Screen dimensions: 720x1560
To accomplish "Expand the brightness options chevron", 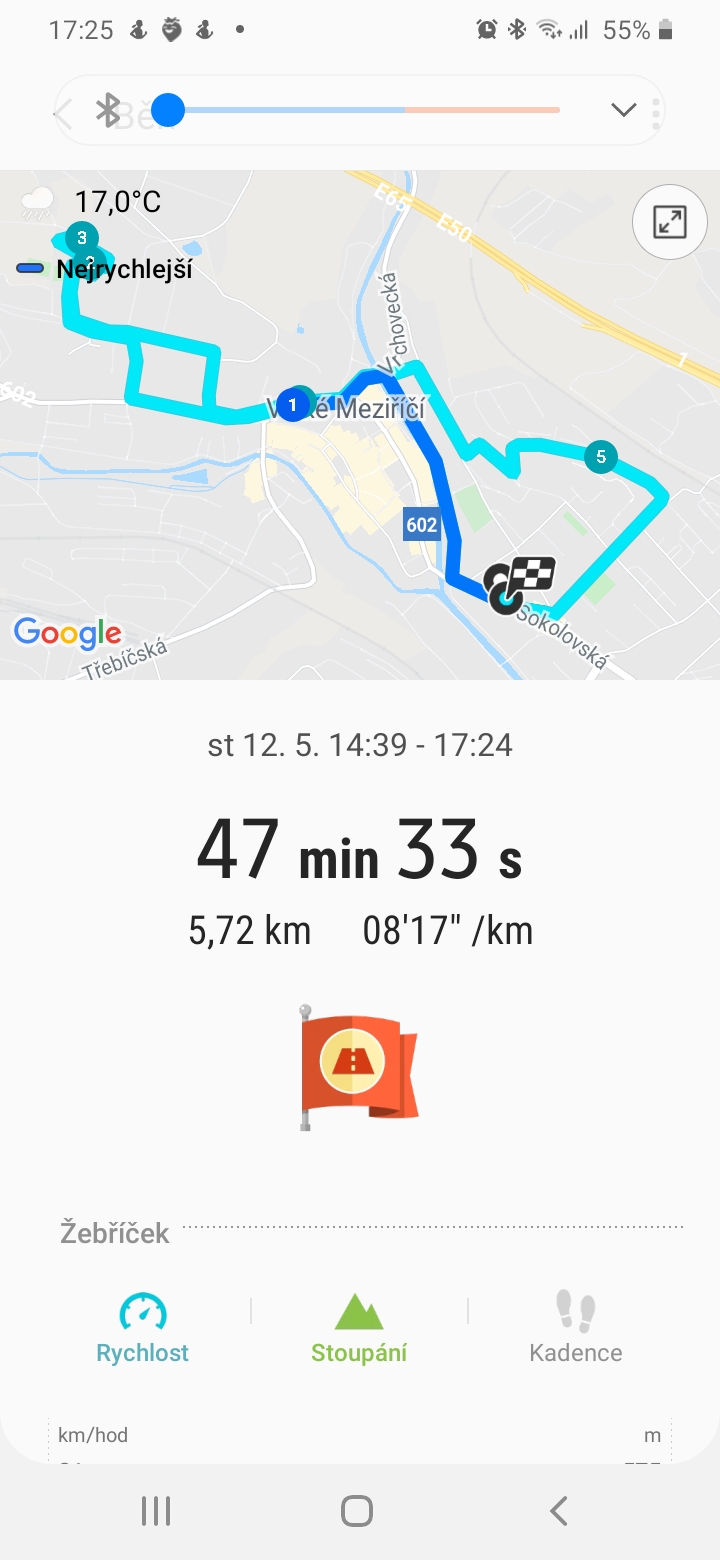I will [x=624, y=110].
